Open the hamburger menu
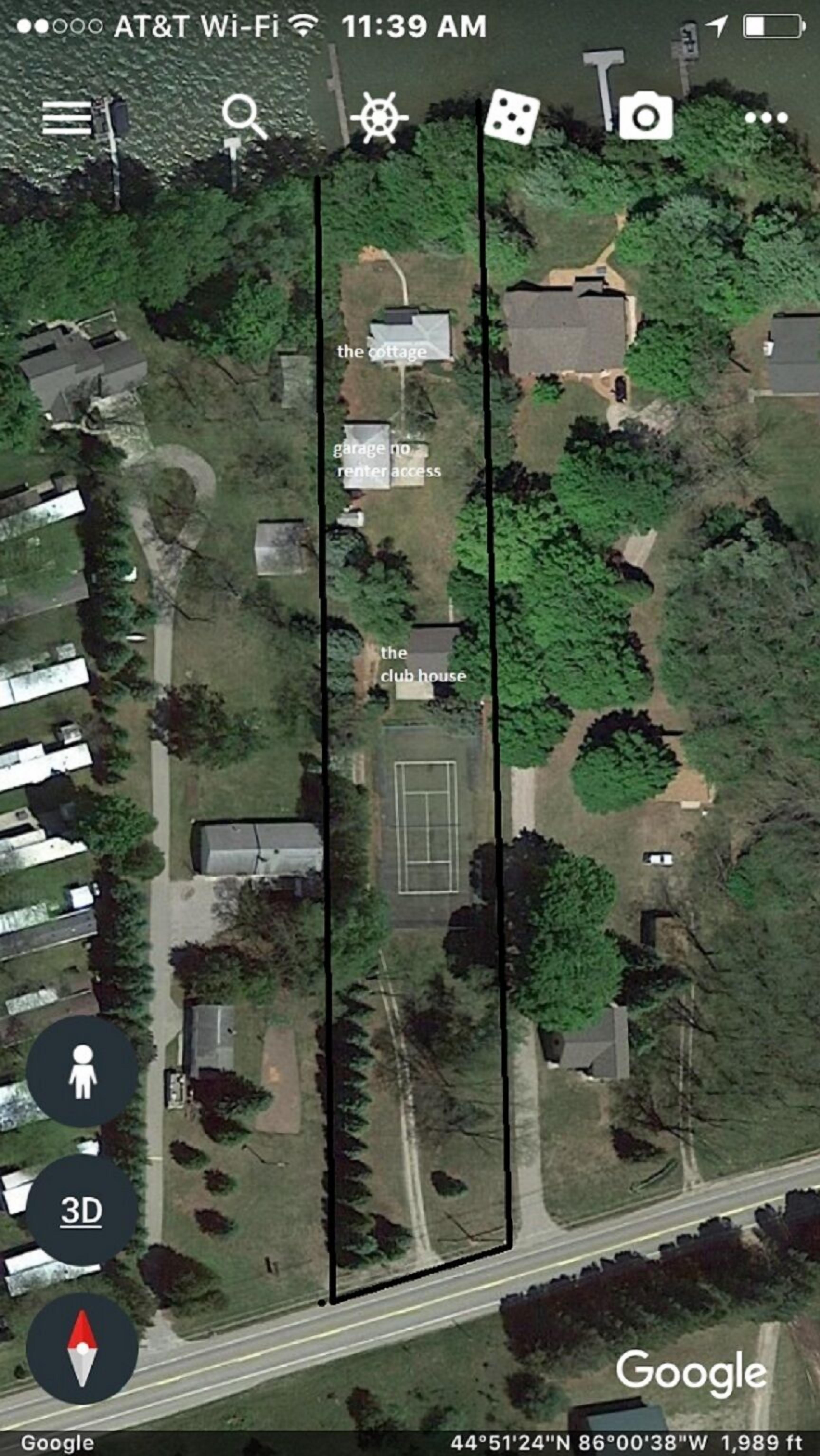Screen dimensions: 820x1456 point(67,117)
